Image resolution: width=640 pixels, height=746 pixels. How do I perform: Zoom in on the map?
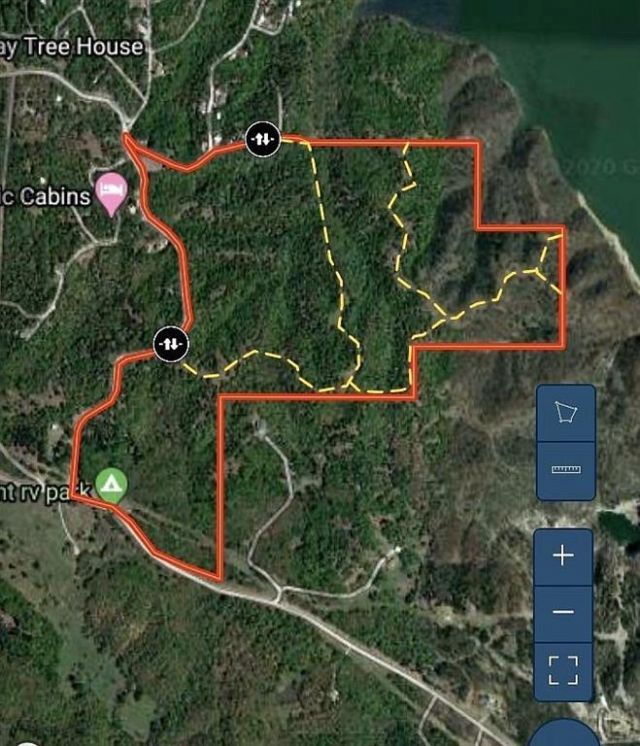(564, 556)
